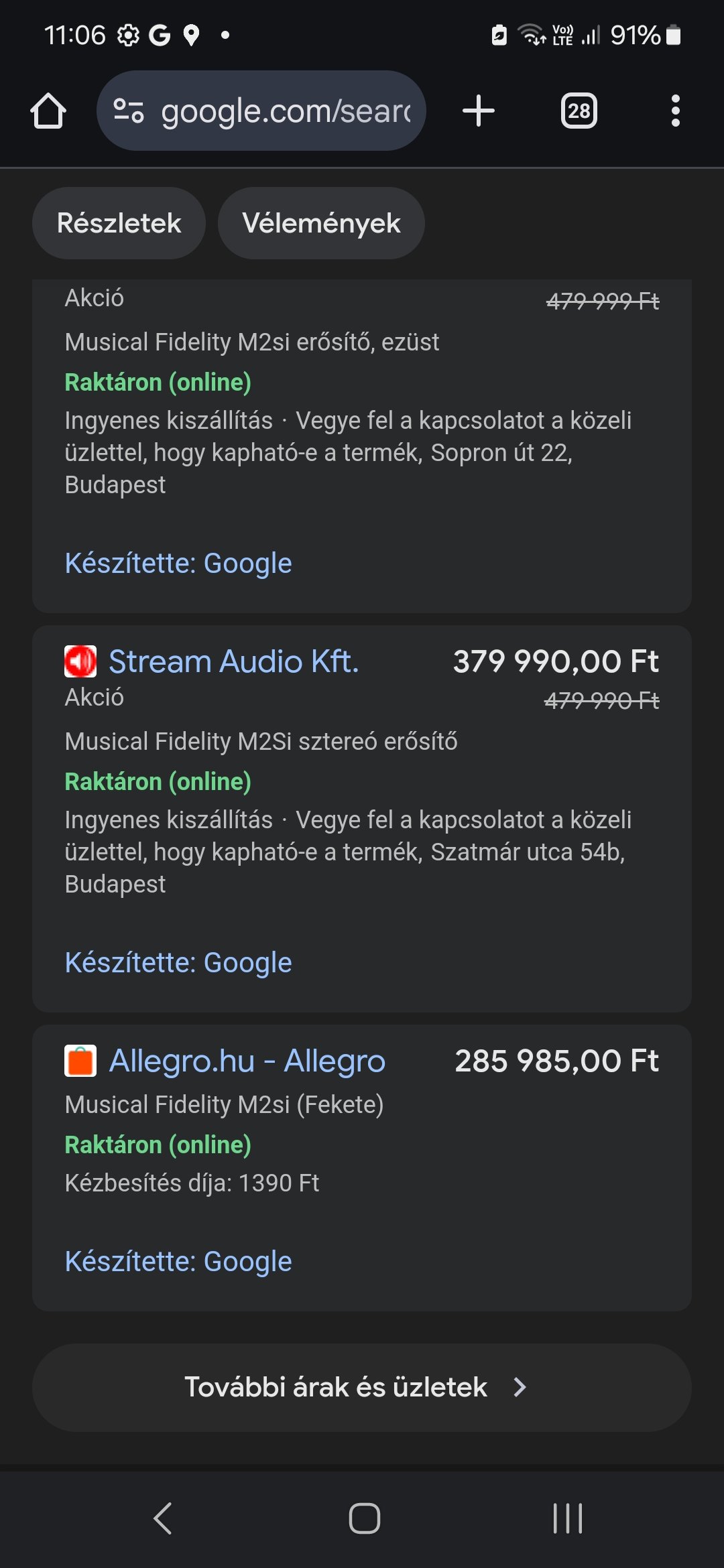724x1568 pixels.
Task: Open the browser home page icon
Action: coord(48,111)
